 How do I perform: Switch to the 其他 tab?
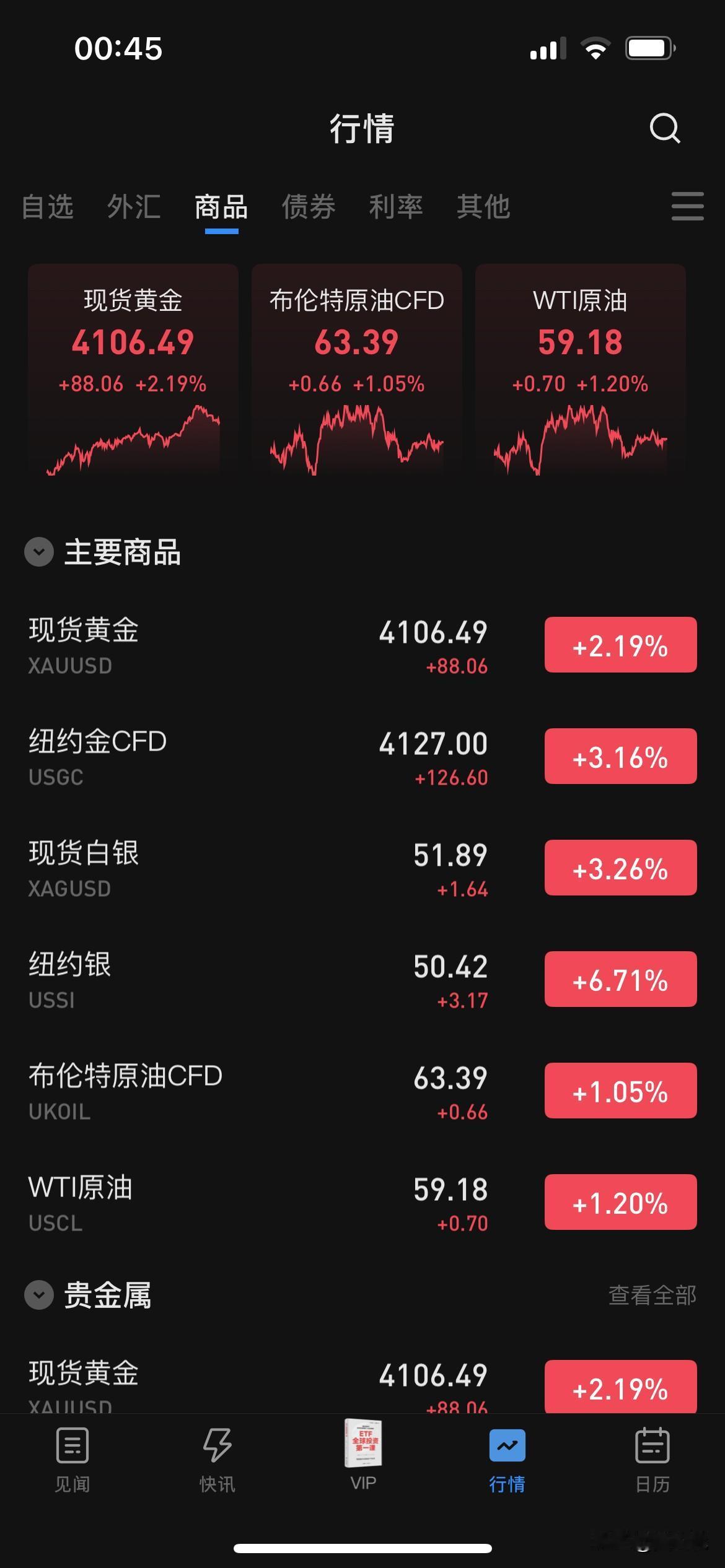click(483, 207)
